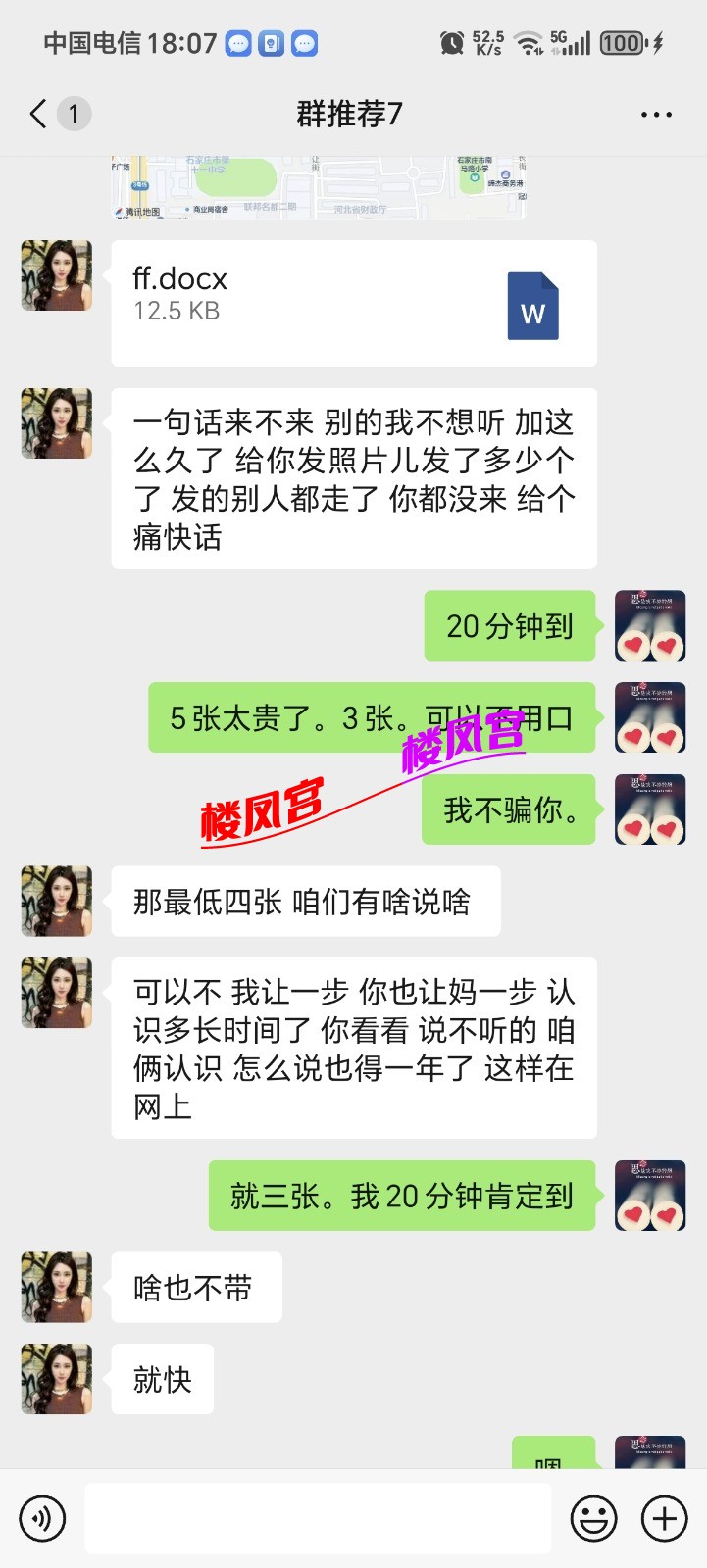707x1568 pixels.
Task: Tap the 啥也不带 message bubble
Action: pos(195,1287)
